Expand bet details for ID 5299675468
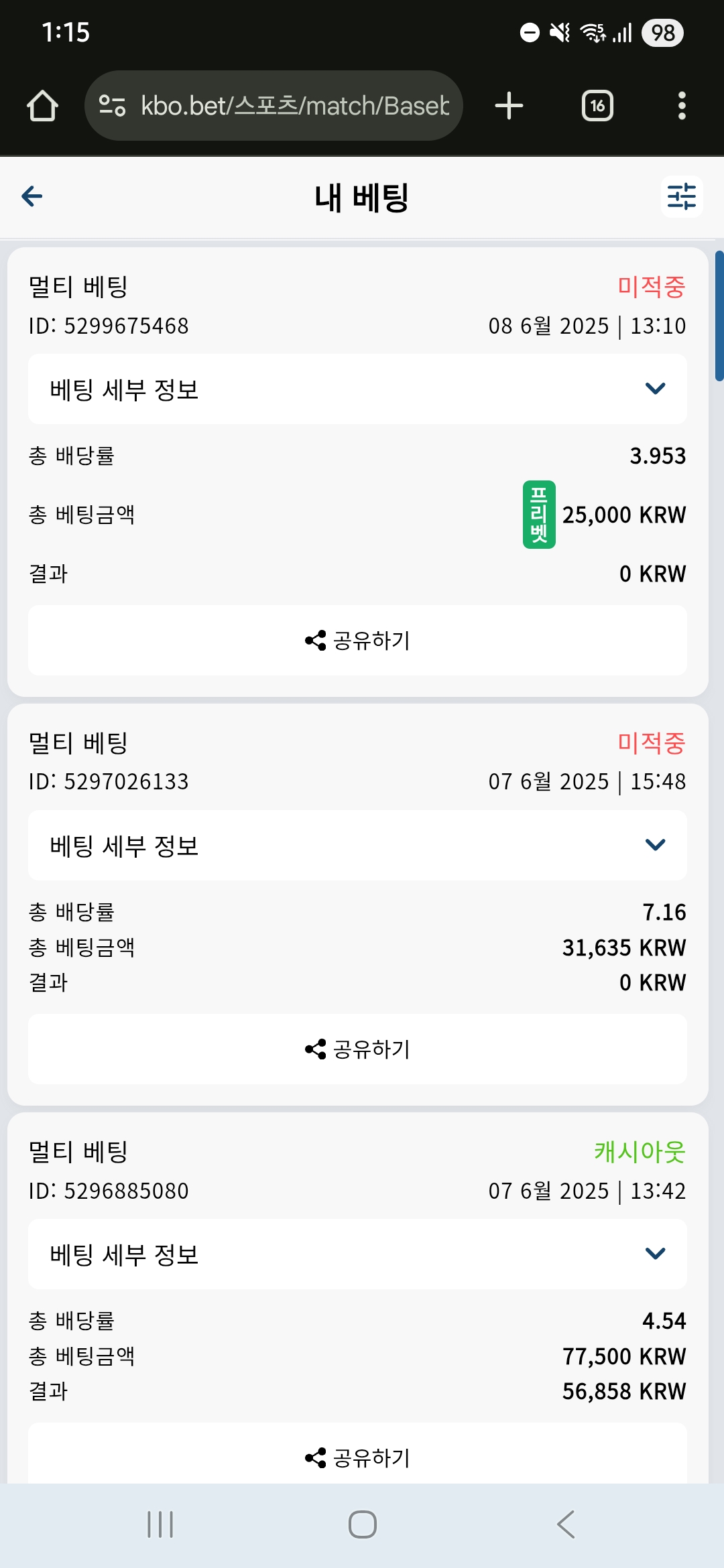The width and height of the screenshot is (724, 1568). (357, 389)
